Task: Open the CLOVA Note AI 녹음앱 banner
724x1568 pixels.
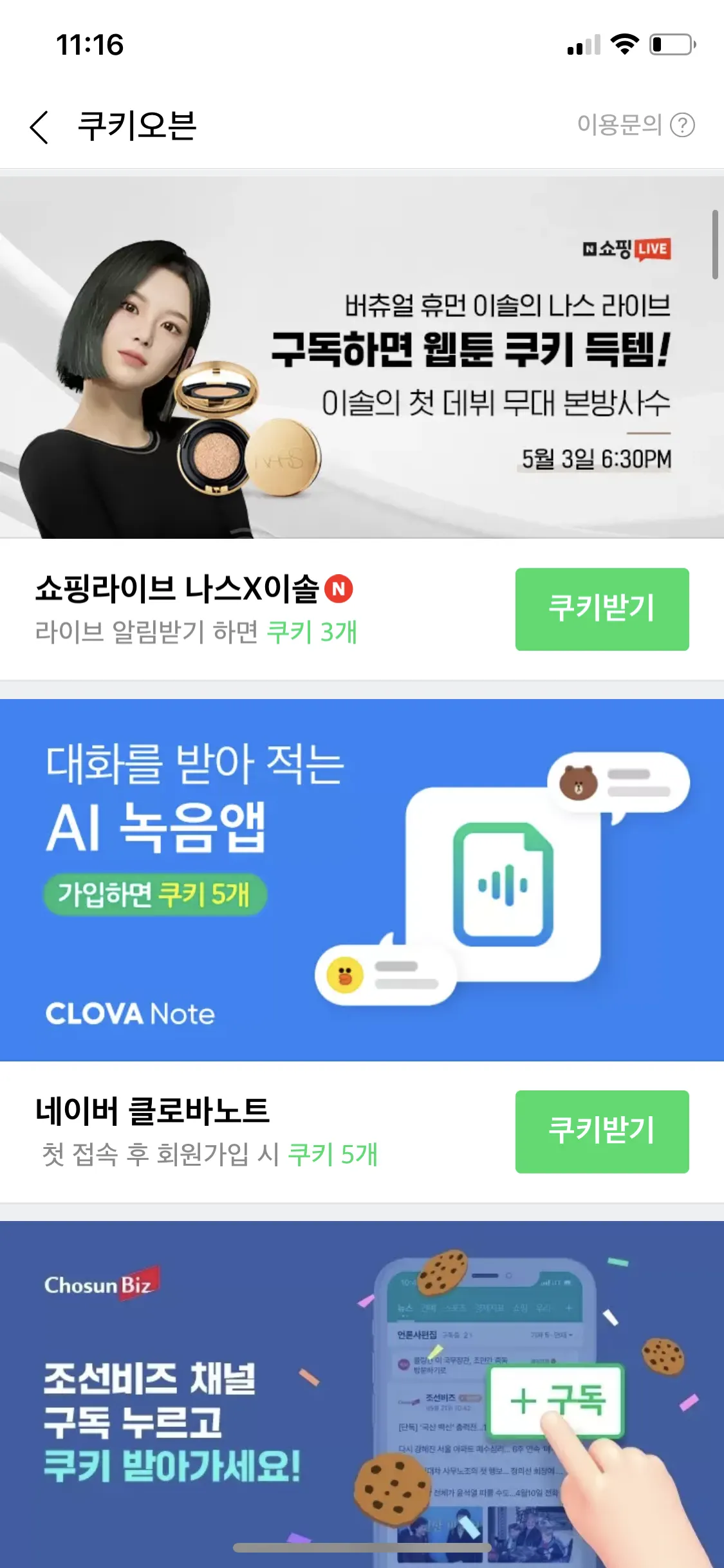Action: 362,879
